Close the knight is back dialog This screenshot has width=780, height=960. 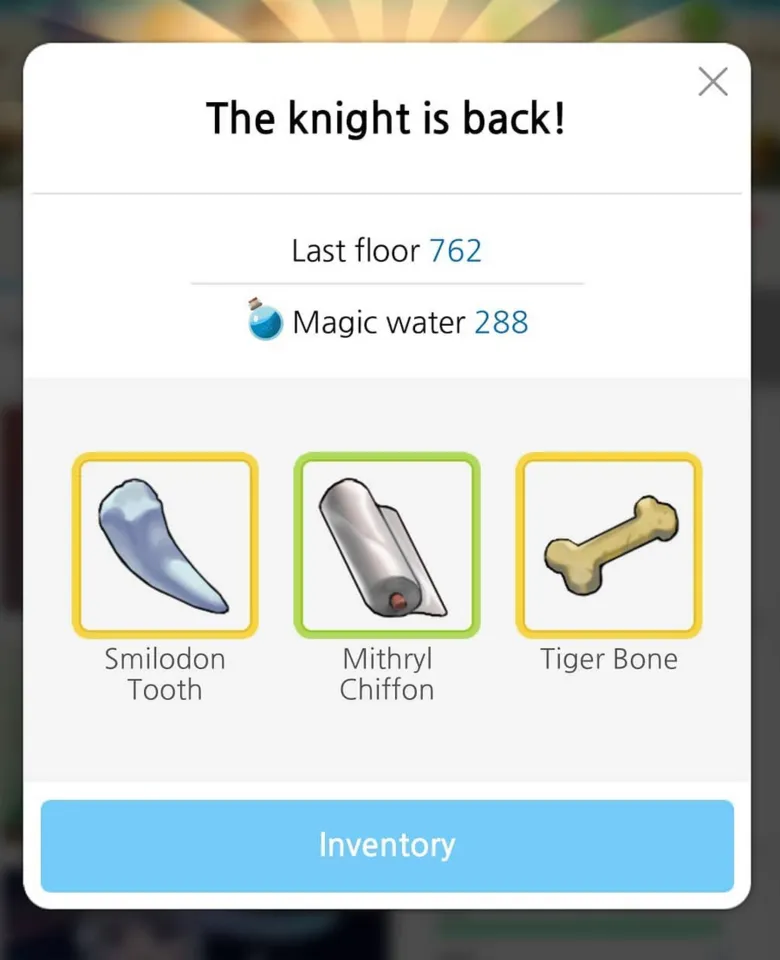[712, 82]
